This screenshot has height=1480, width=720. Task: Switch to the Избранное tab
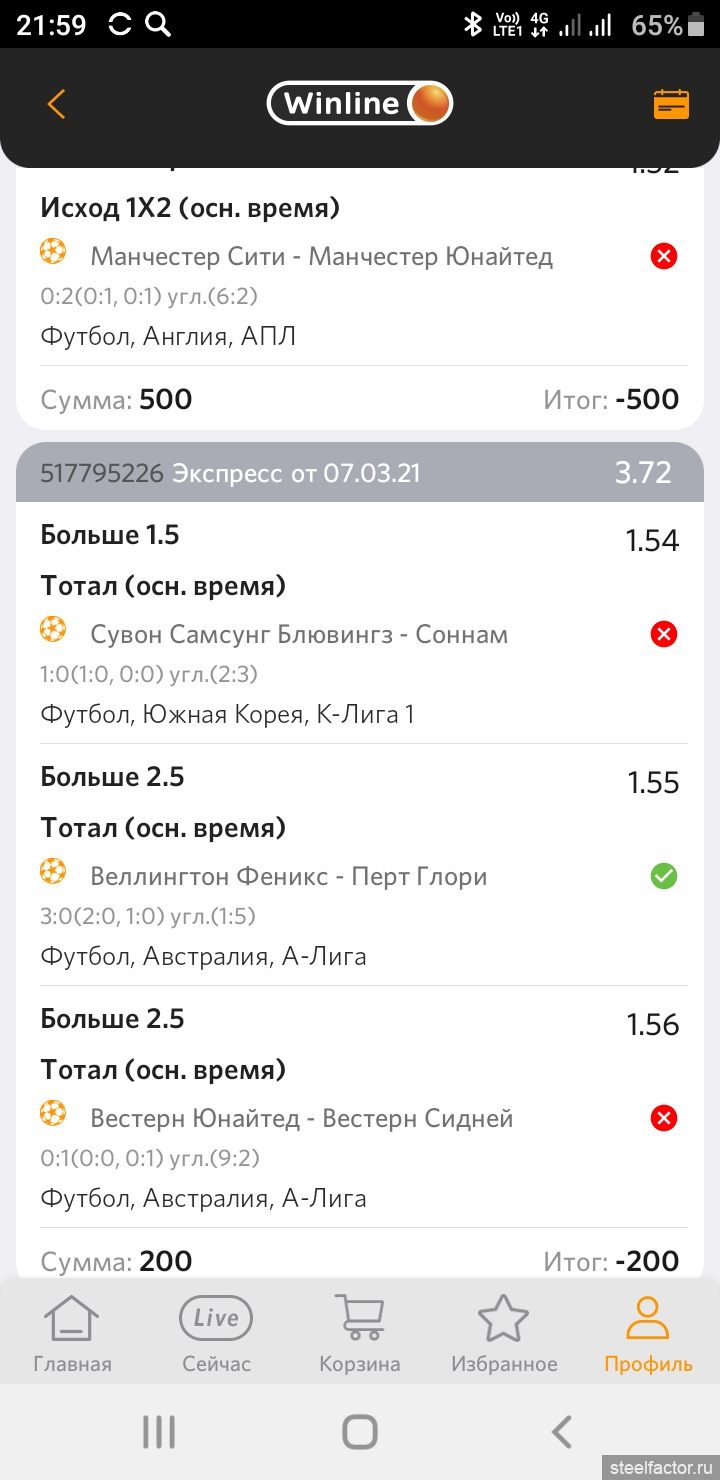pos(504,1334)
